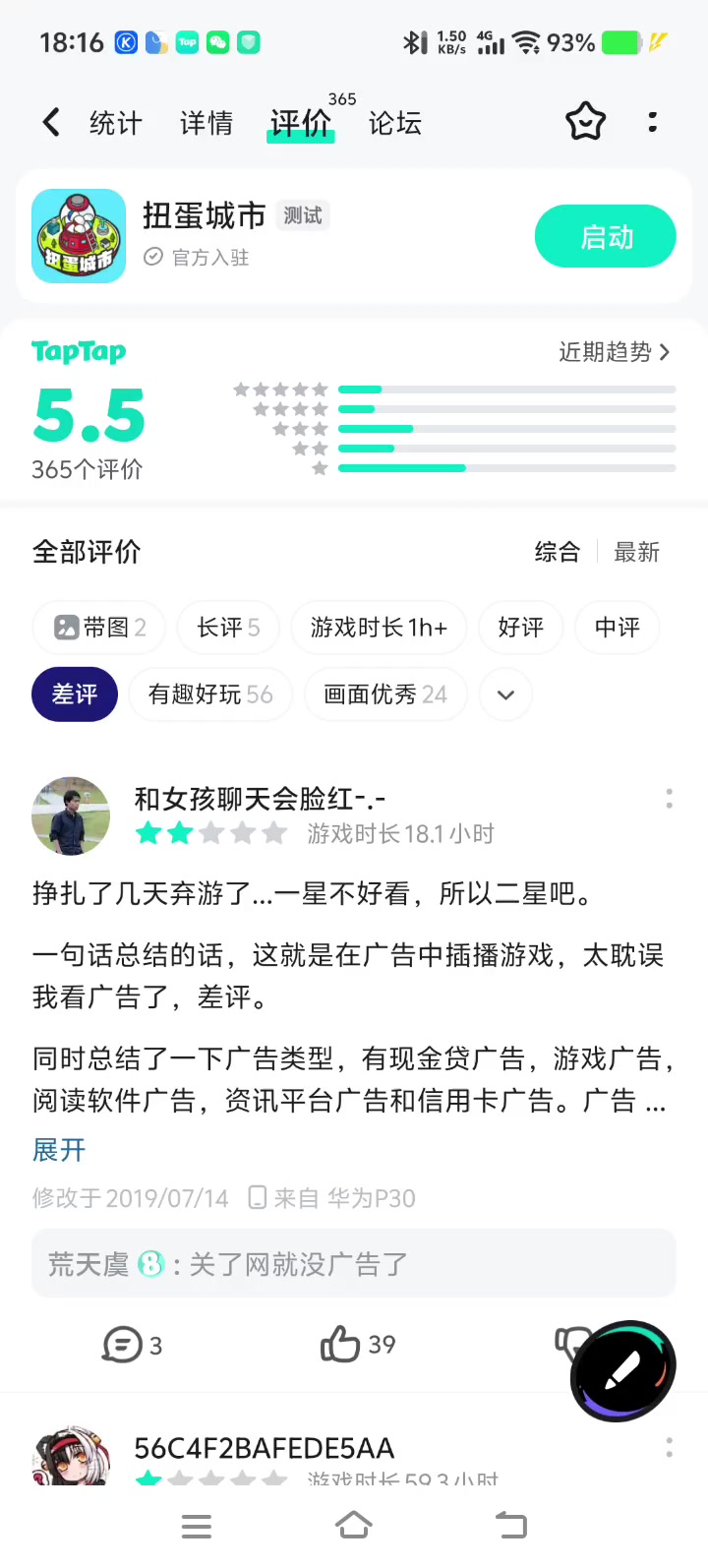Expand the full review via 展开
This screenshot has height=1568, width=708.
coord(59,1150)
